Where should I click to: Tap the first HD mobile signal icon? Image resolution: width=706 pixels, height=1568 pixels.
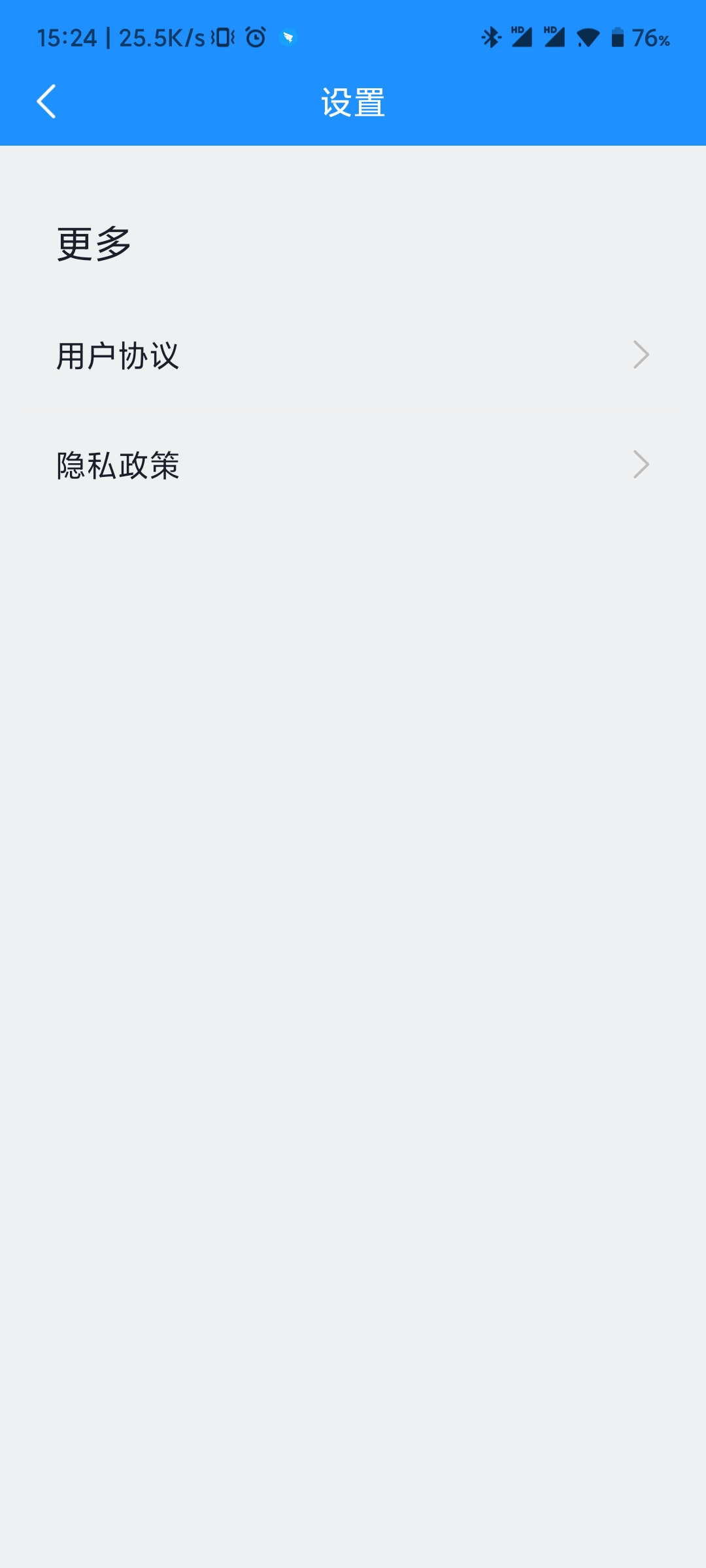click(x=523, y=39)
